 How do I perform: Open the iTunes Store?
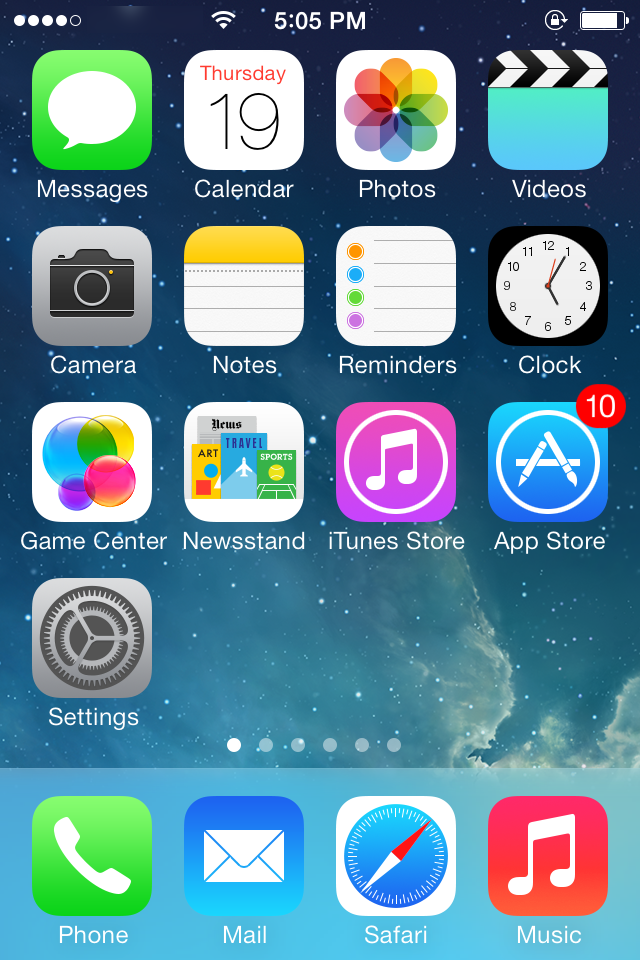coord(396,462)
